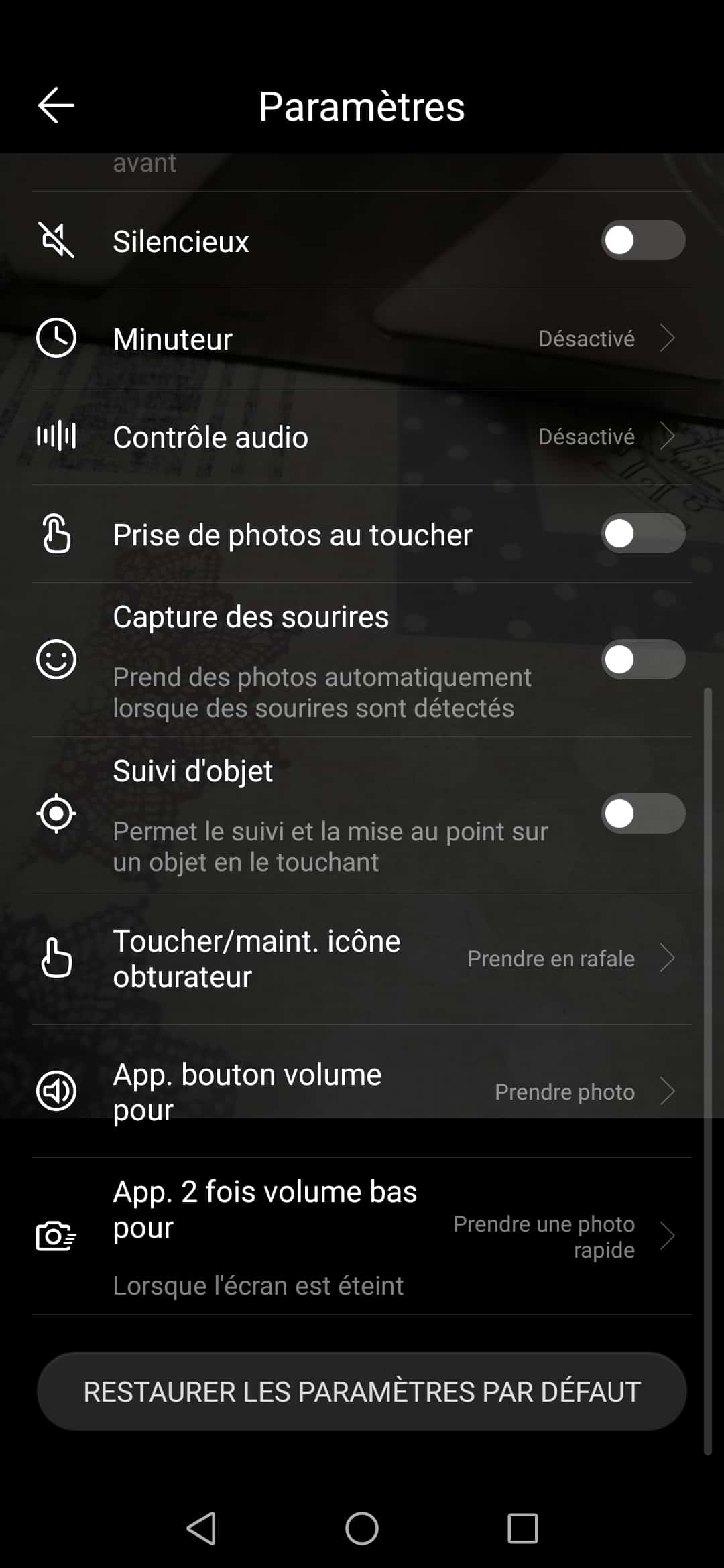This screenshot has height=1568, width=724.
Task: Turn on Capture des sourires
Action: click(643, 659)
